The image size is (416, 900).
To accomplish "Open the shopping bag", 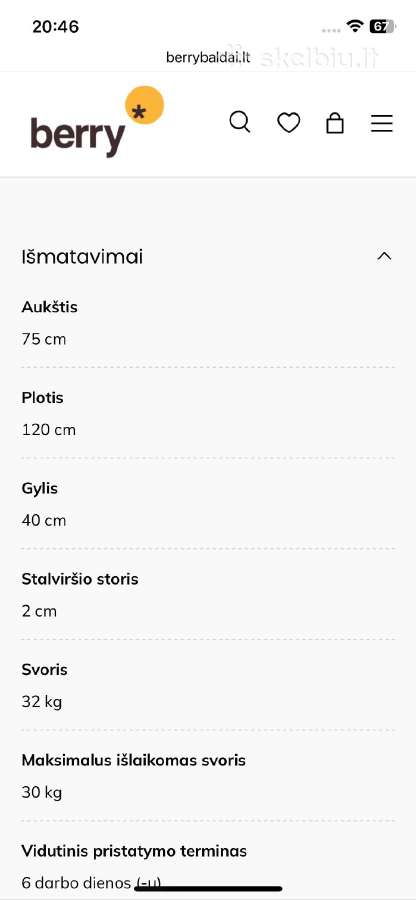I will [335, 123].
